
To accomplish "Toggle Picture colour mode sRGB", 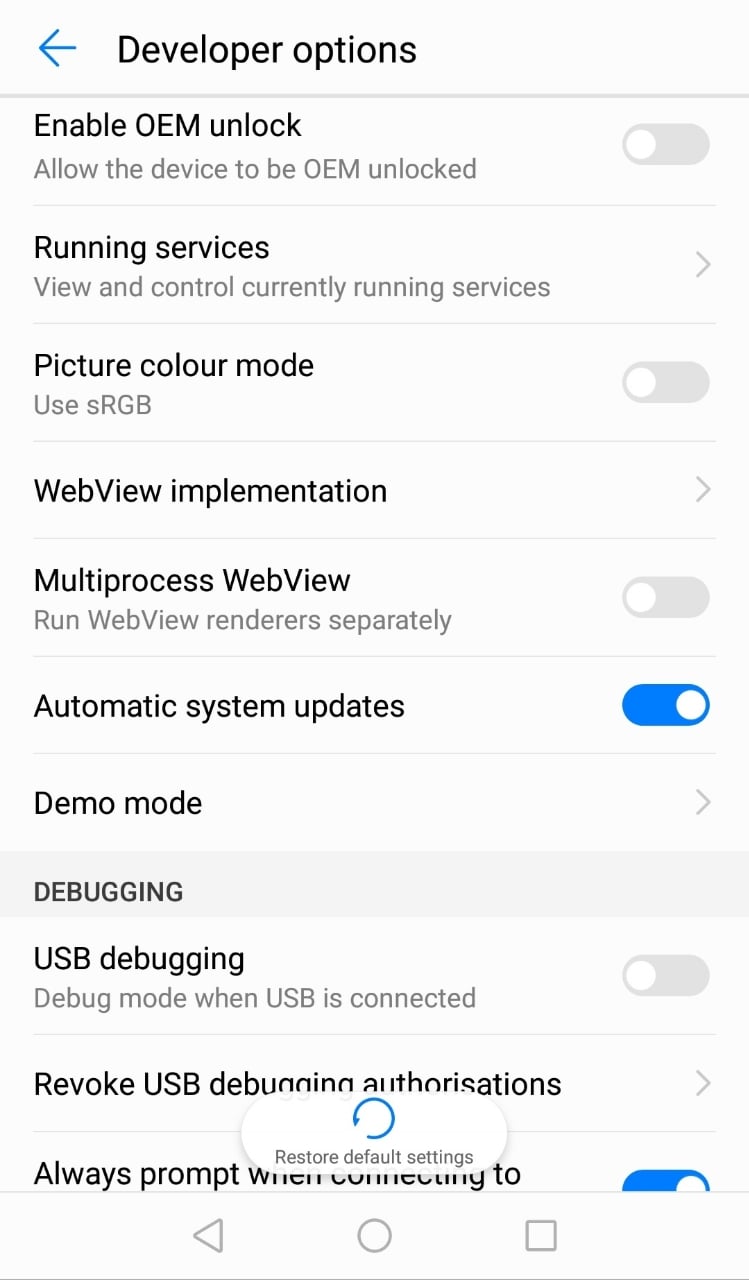I will (665, 382).
